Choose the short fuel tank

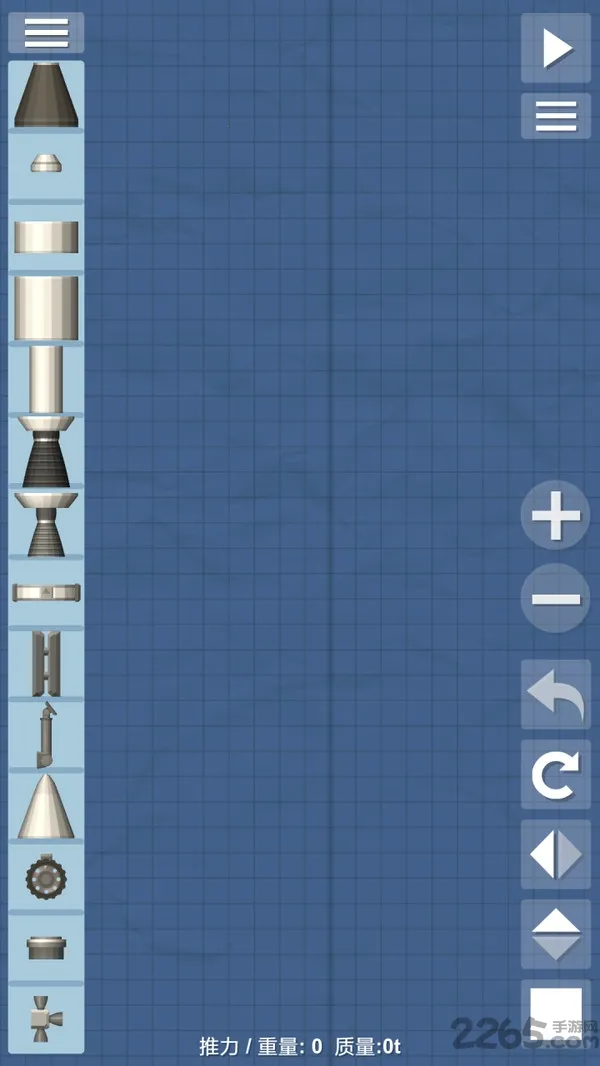[x=46, y=237]
